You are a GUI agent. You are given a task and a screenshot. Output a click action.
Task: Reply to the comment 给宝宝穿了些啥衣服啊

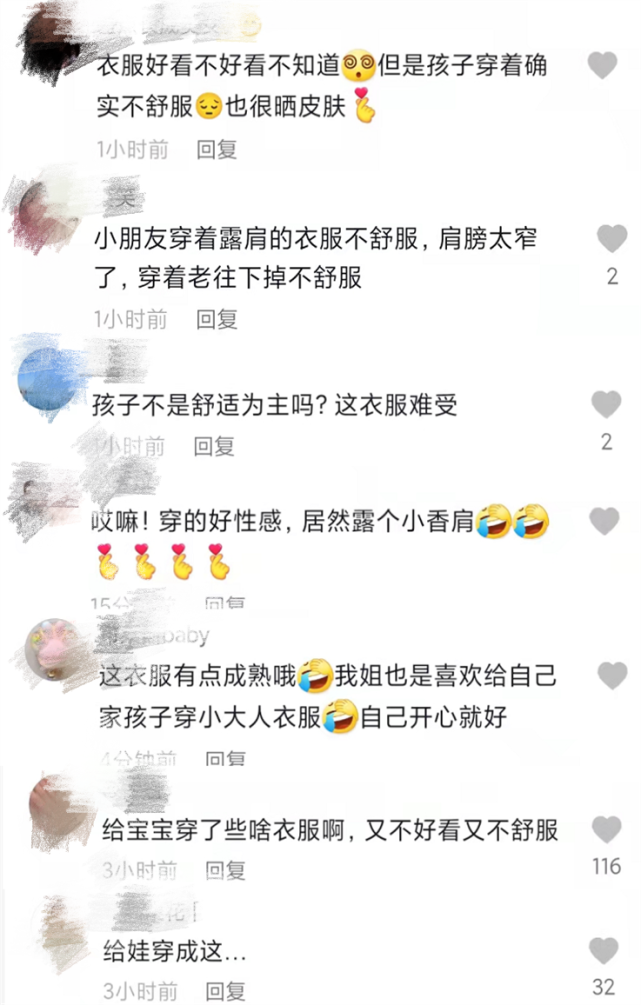[x=225, y=870]
